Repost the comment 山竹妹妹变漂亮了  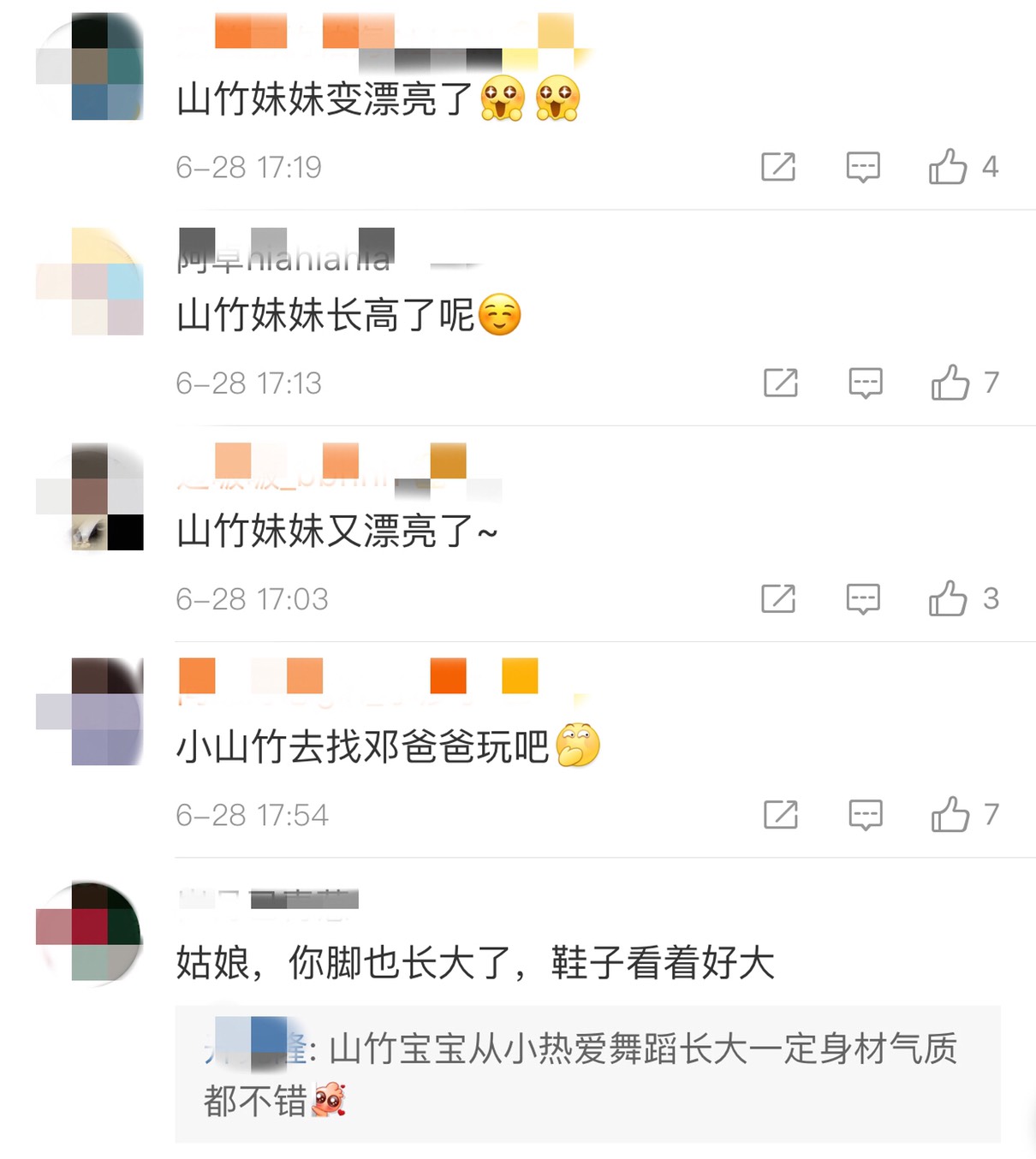(x=777, y=167)
